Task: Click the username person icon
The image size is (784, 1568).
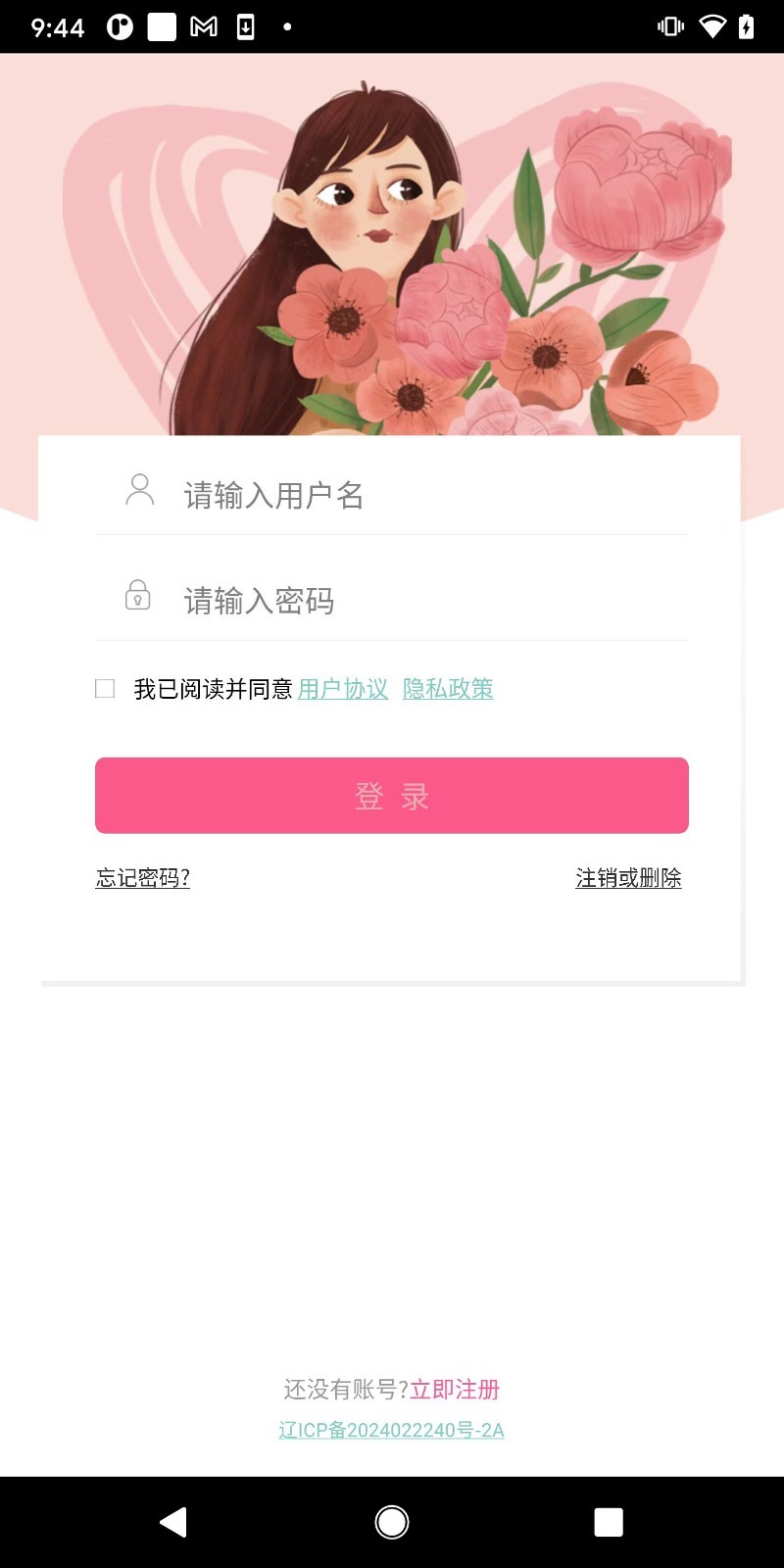Action: [139, 492]
